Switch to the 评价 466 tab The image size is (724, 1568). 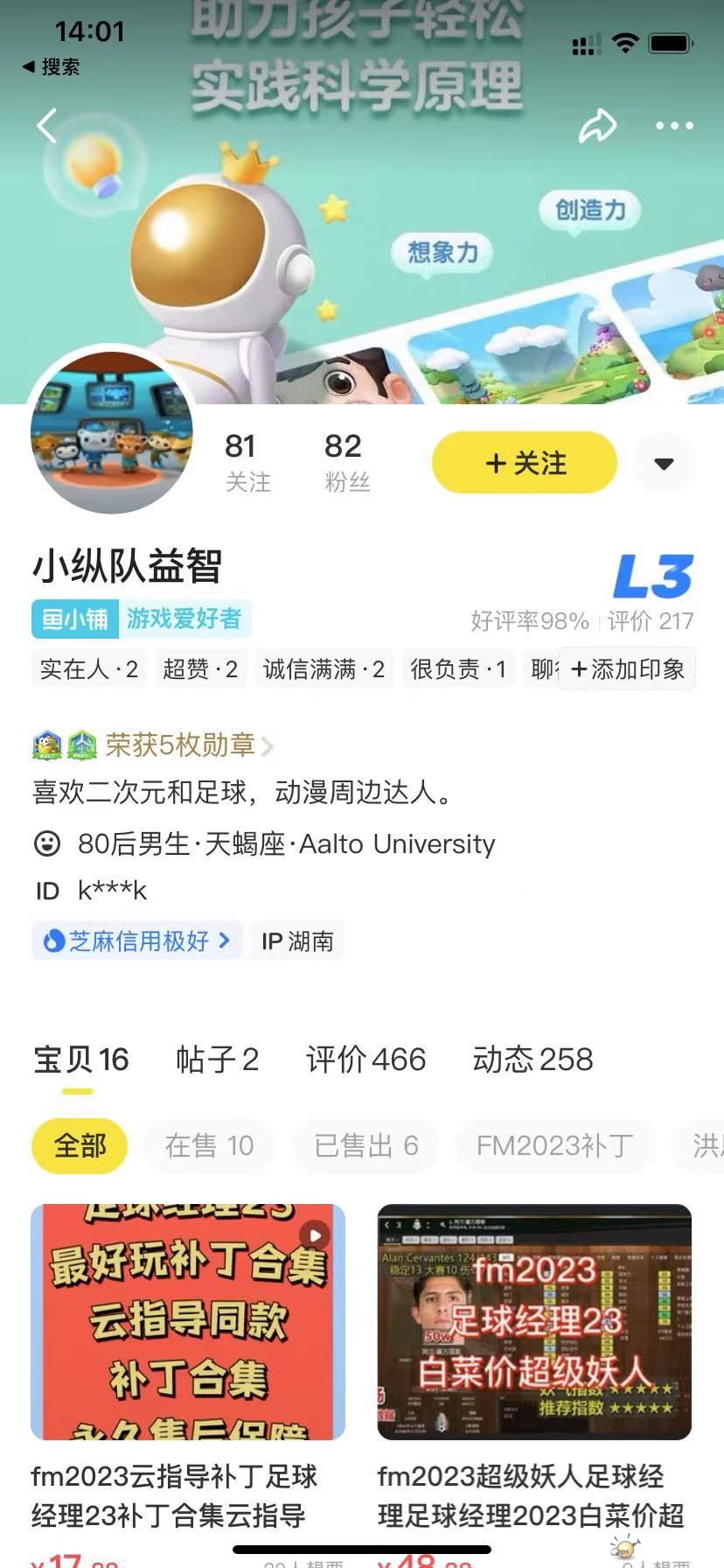365,1060
